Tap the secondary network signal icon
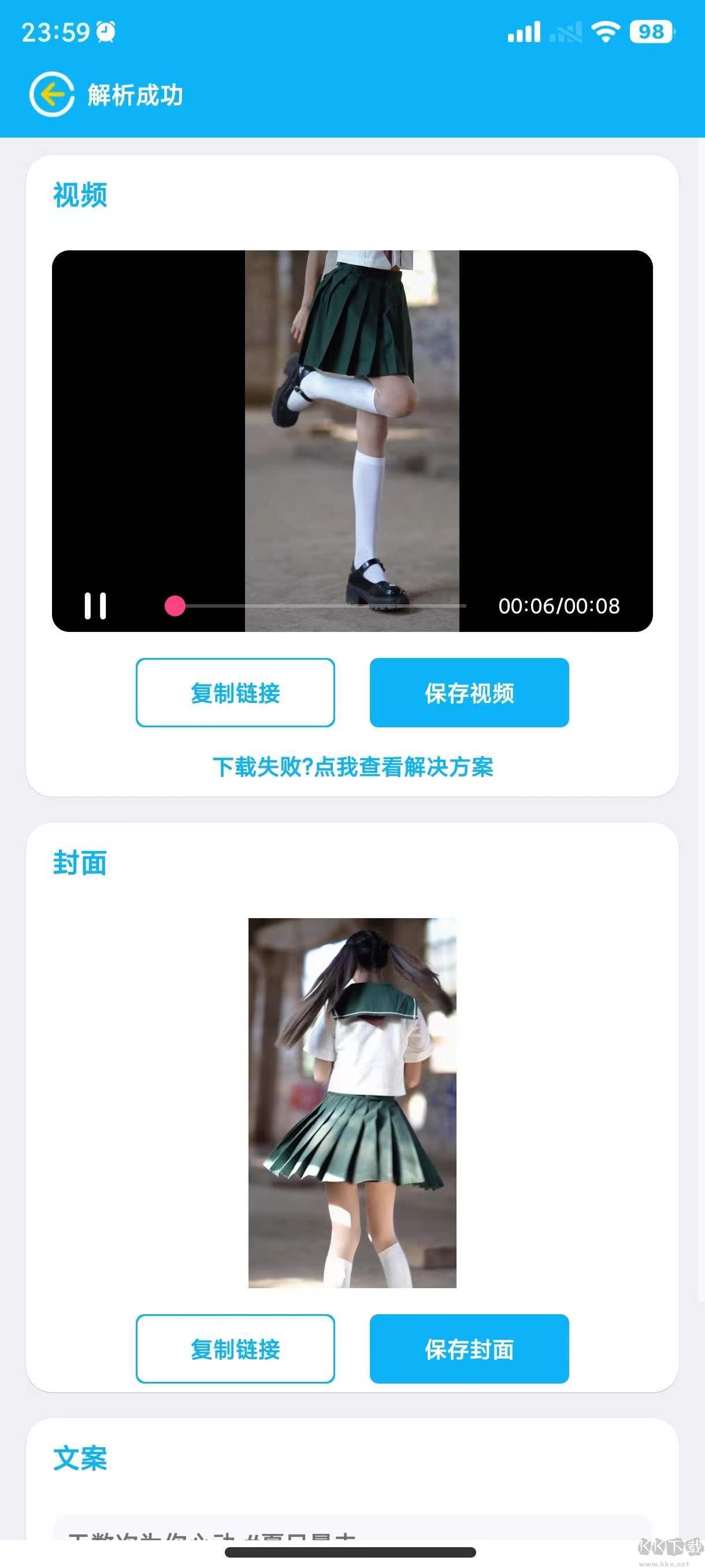 (x=566, y=32)
